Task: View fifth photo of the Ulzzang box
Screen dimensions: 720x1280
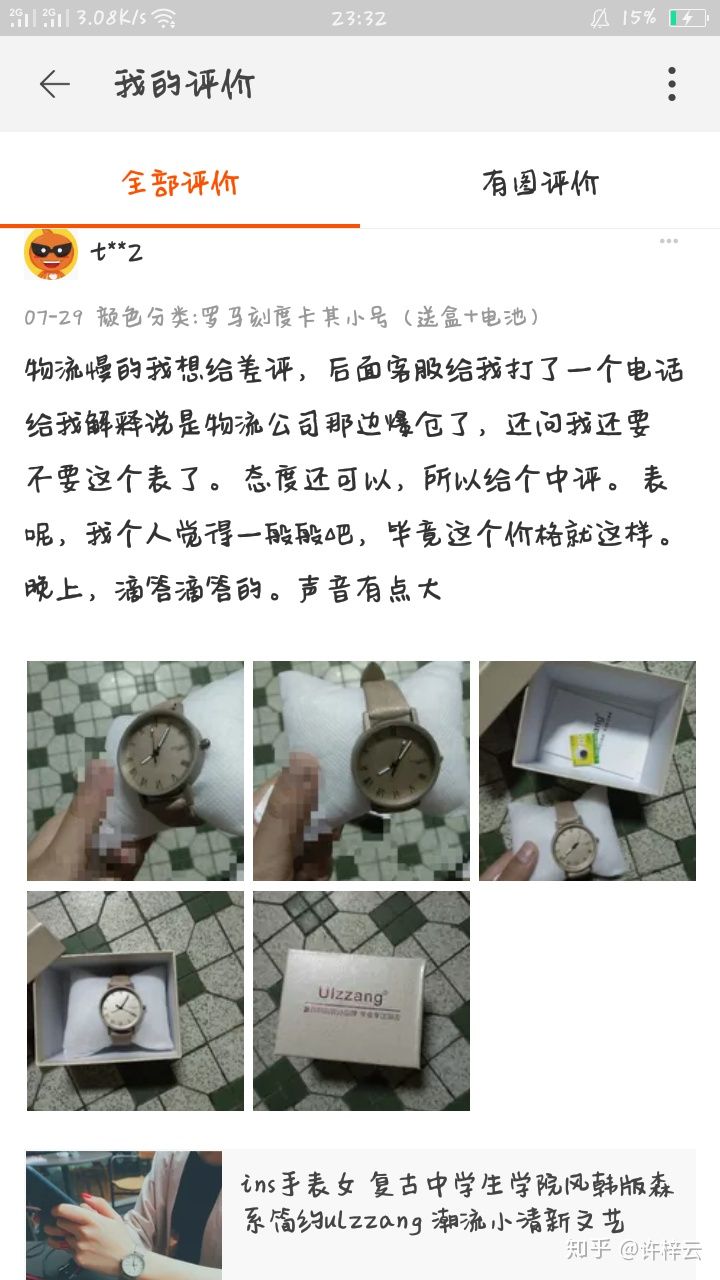Action: pyautogui.click(x=361, y=1000)
